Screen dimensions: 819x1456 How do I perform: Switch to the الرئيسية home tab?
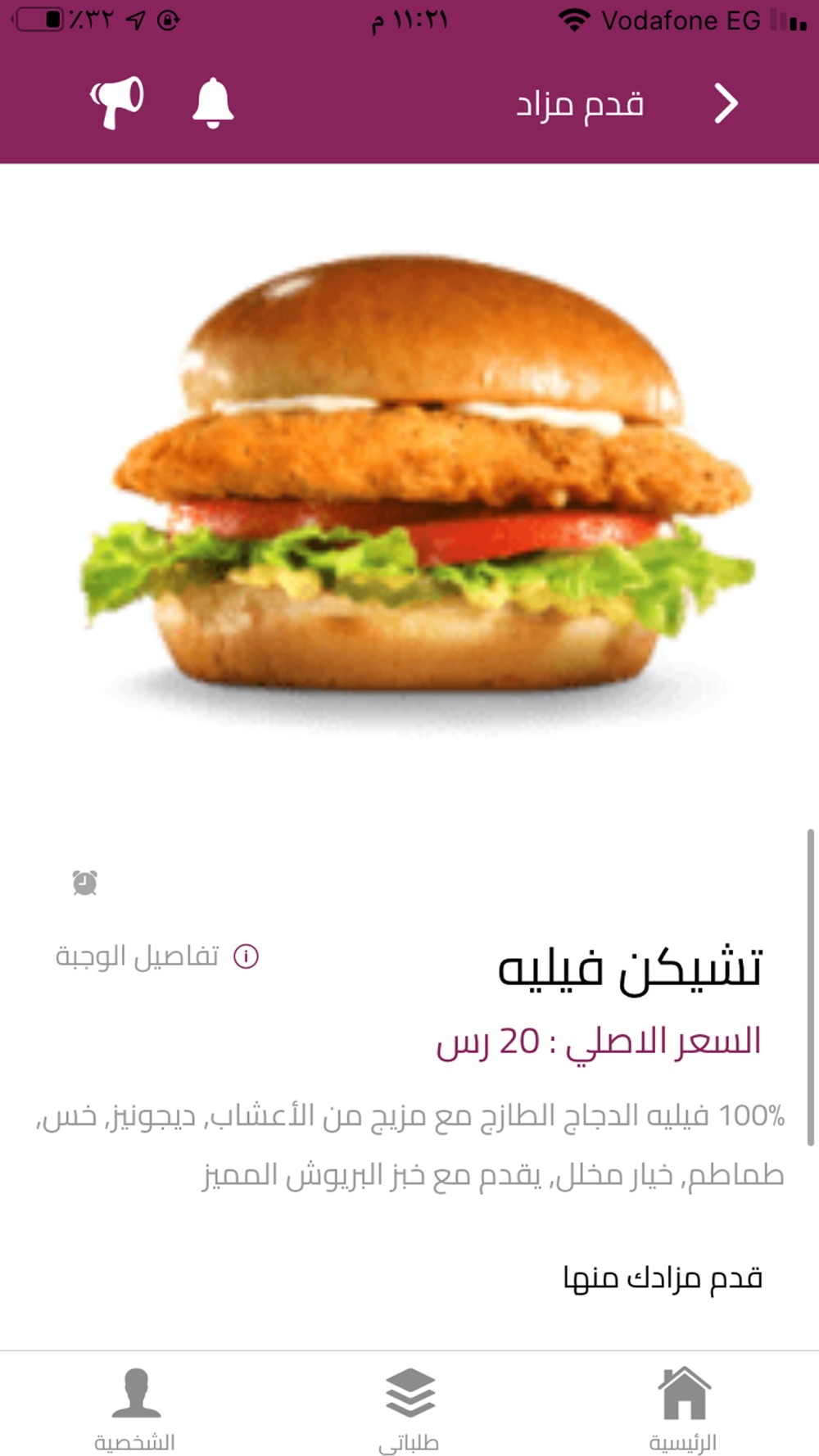point(683,1409)
